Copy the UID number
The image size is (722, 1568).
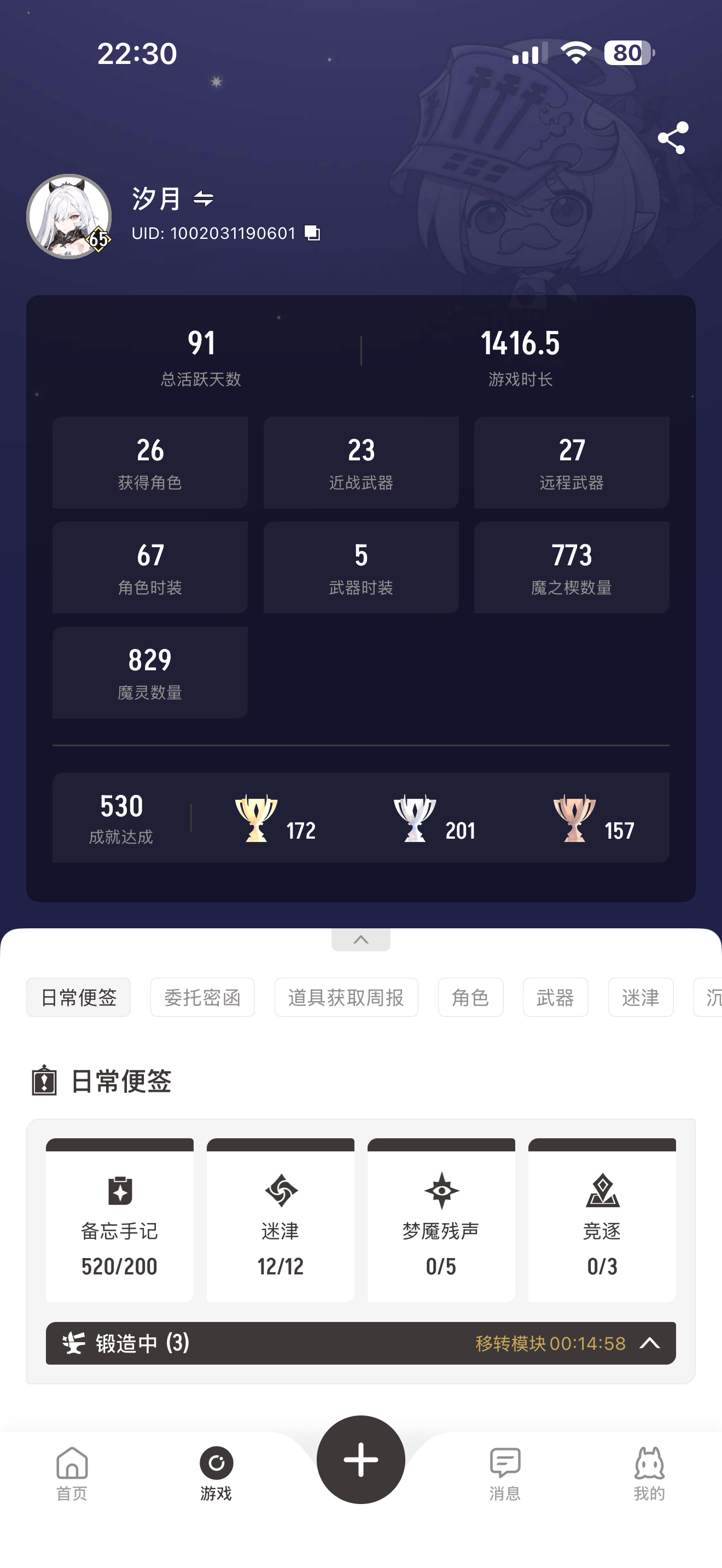coord(312,233)
